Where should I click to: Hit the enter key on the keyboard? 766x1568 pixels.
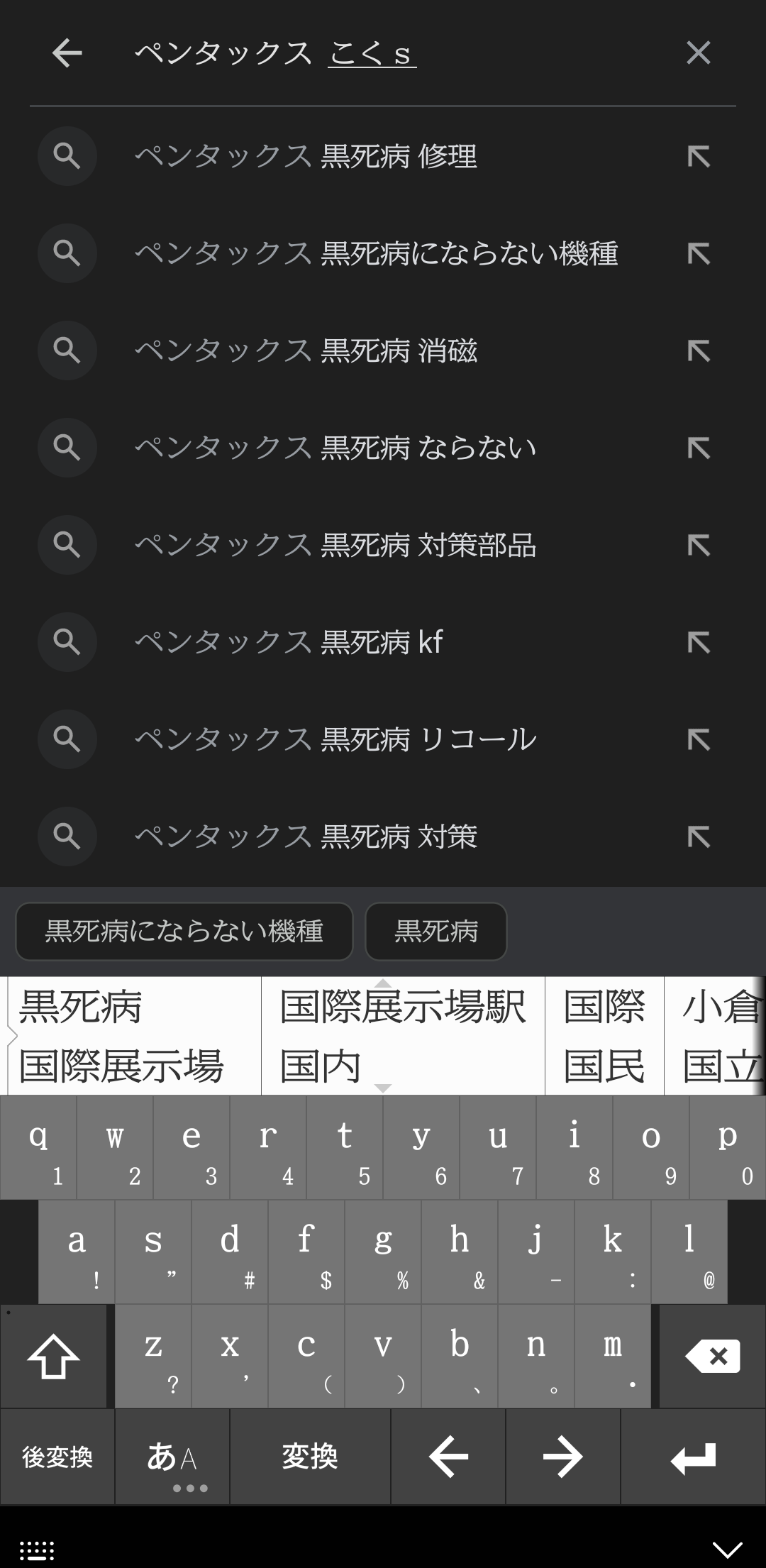pyautogui.click(x=693, y=1457)
